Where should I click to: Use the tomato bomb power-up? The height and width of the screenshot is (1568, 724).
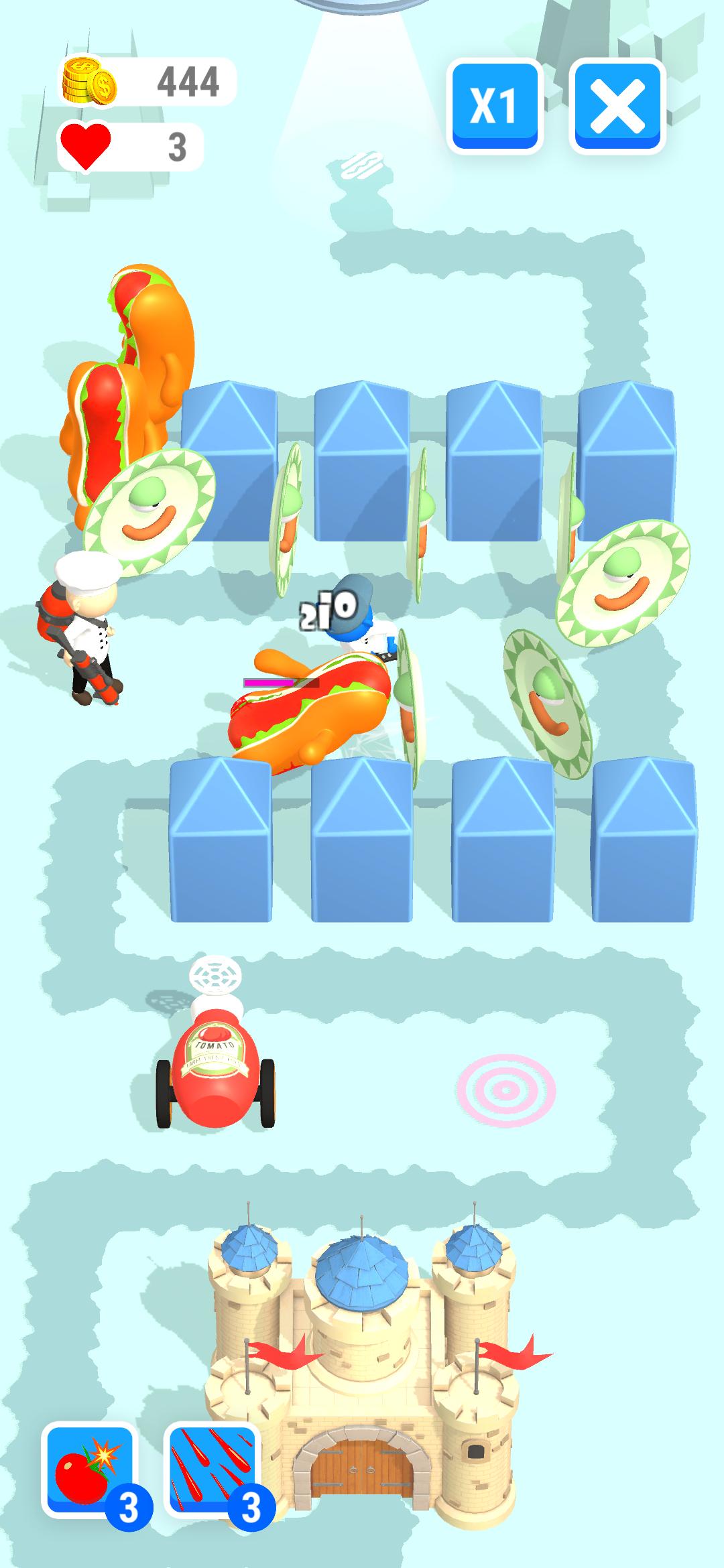90,1469
